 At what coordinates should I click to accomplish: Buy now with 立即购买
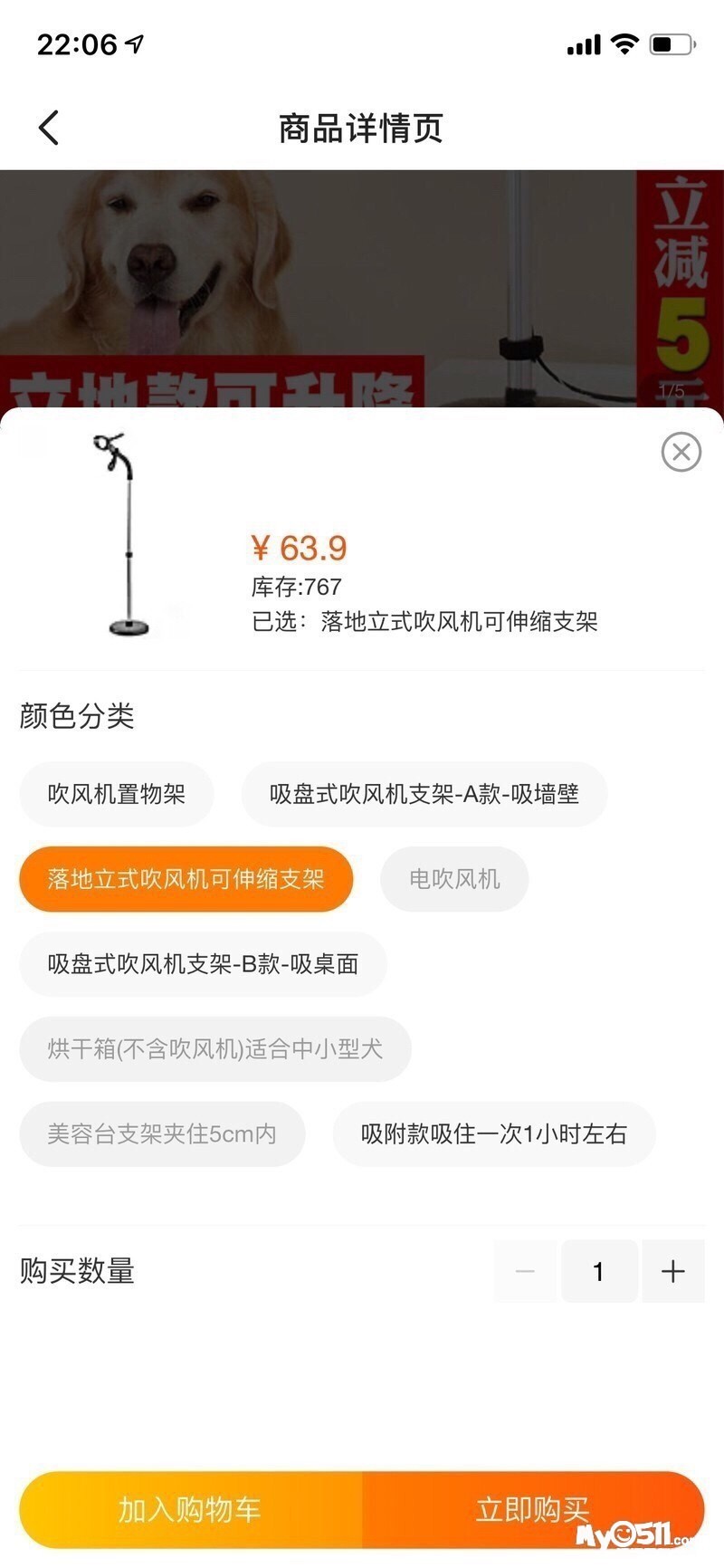pos(532,1509)
